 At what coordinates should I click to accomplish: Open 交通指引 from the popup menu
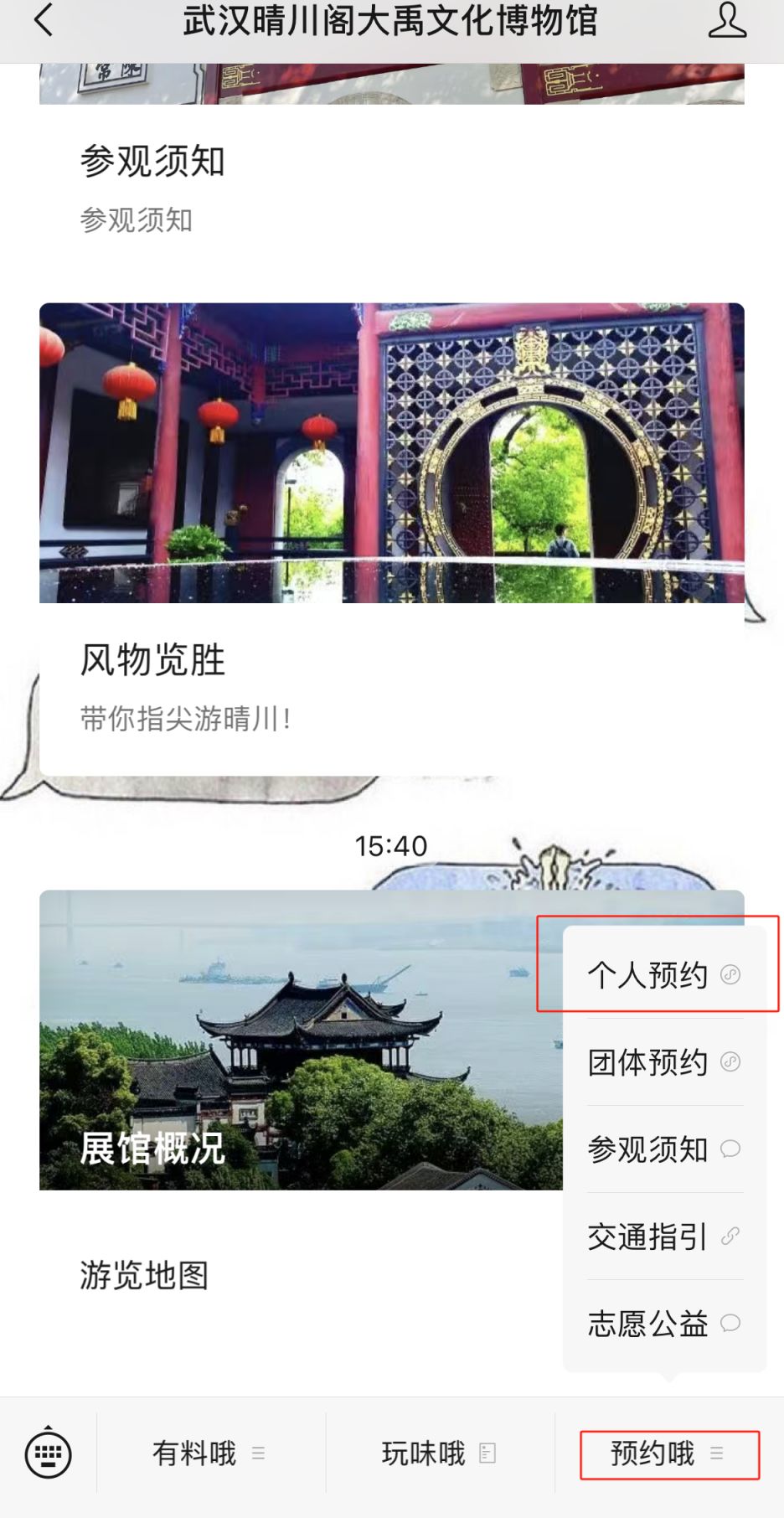click(663, 1237)
